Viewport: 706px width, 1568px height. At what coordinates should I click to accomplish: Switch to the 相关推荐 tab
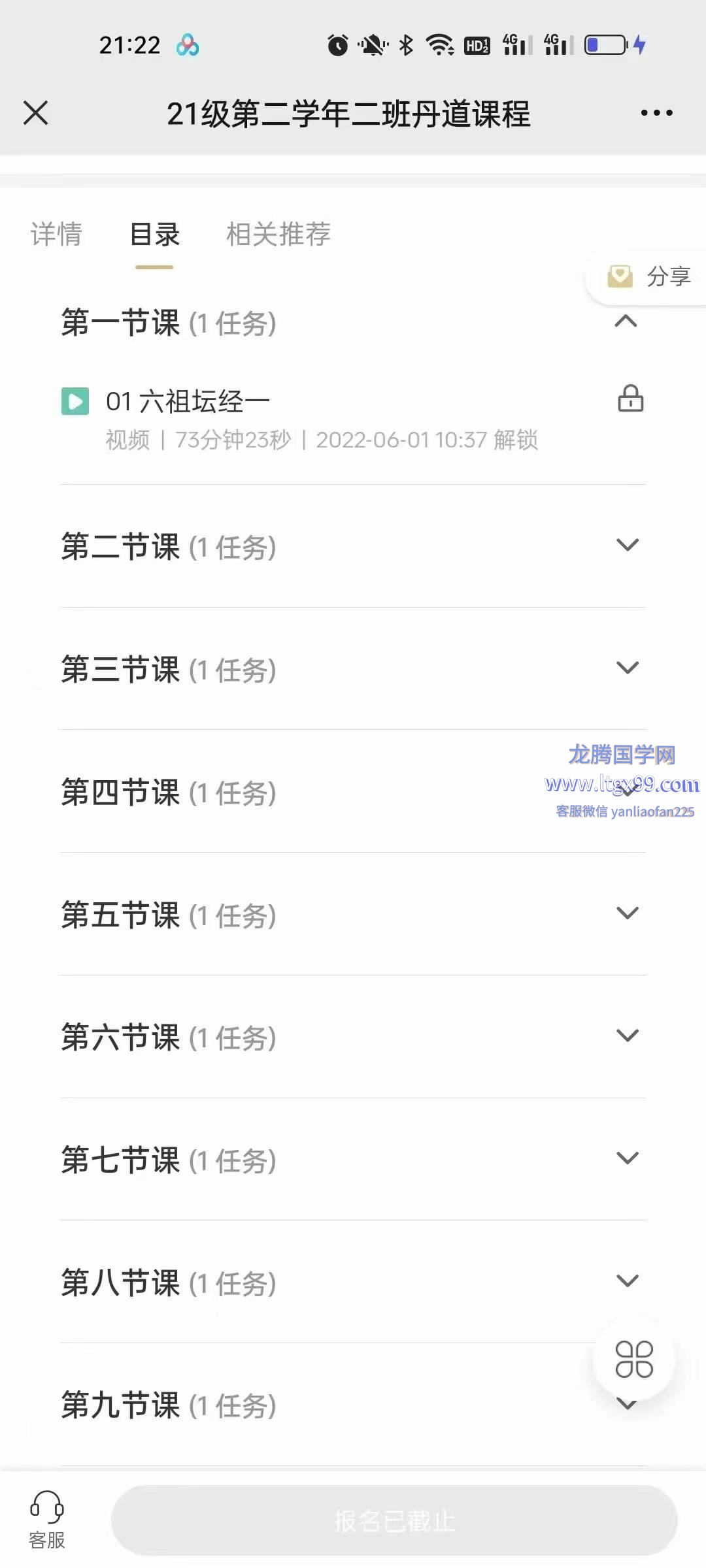(x=278, y=234)
